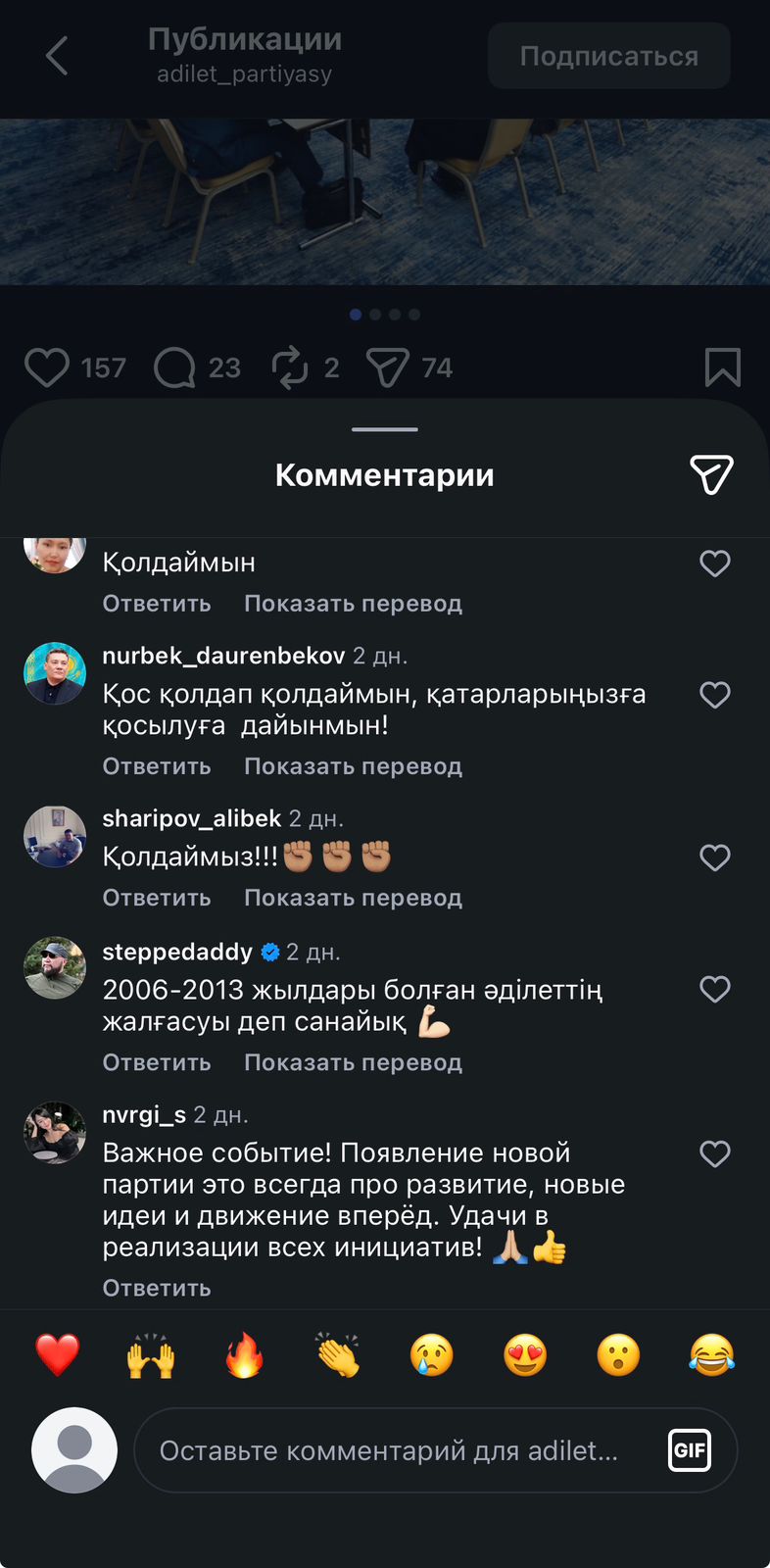The width and height of the screenshot is (770, 1568).
Task: Share the post via the comments header icon
Action: [x=711, y=474]
